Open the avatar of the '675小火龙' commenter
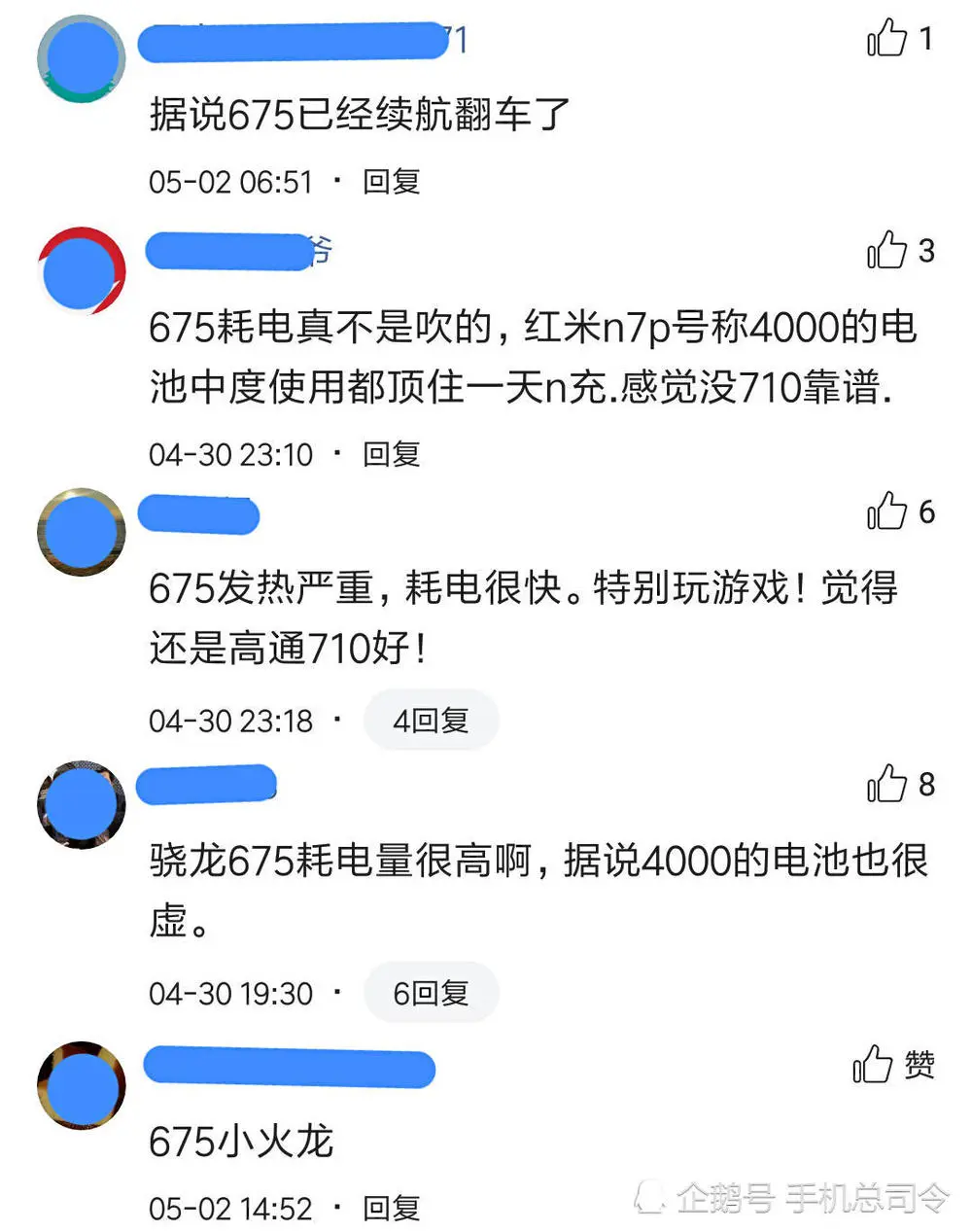This screenshot has width=972, height=1232. (x=82, y=1085)
